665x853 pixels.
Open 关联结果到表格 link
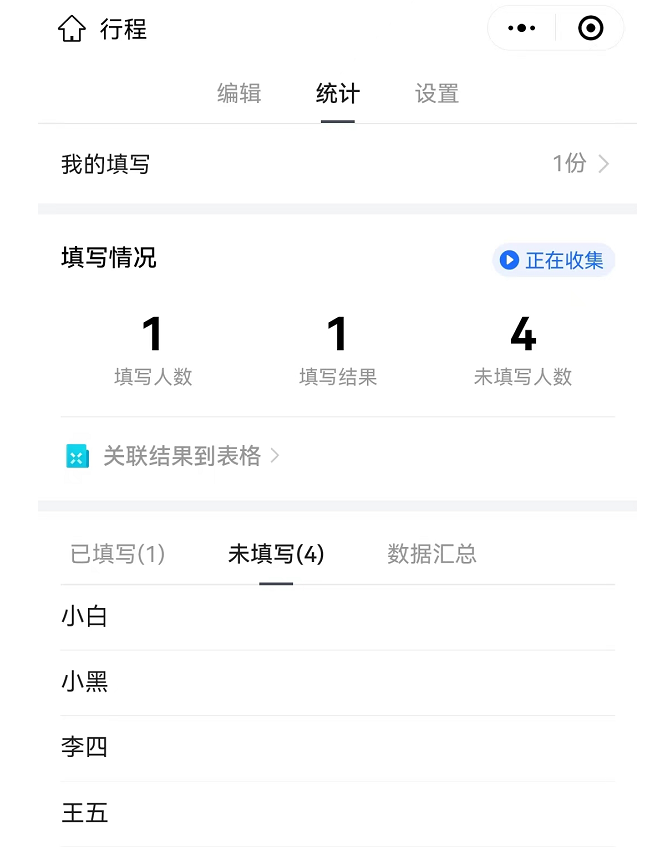tap(181, 456)
